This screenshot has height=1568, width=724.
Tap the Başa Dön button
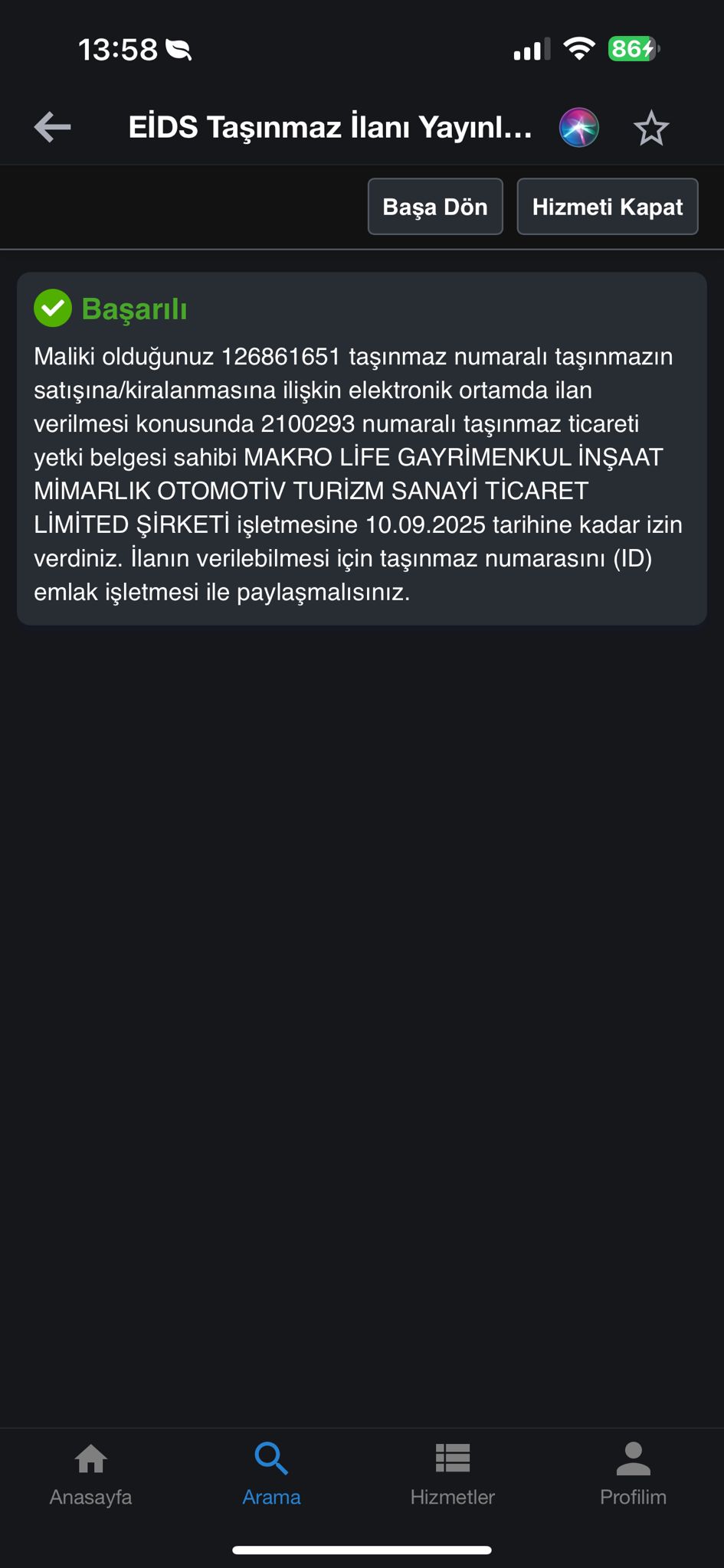point(435,207)
